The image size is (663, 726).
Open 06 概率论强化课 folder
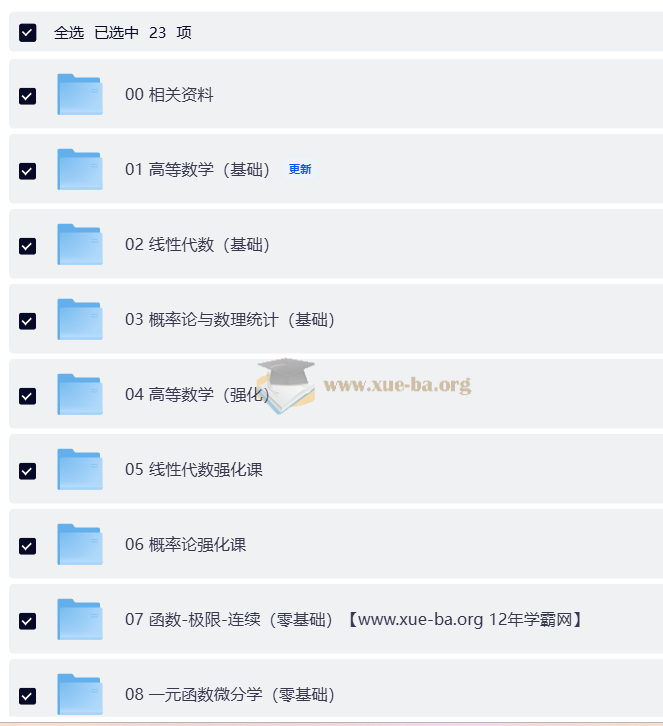click(x=185, y=545)
